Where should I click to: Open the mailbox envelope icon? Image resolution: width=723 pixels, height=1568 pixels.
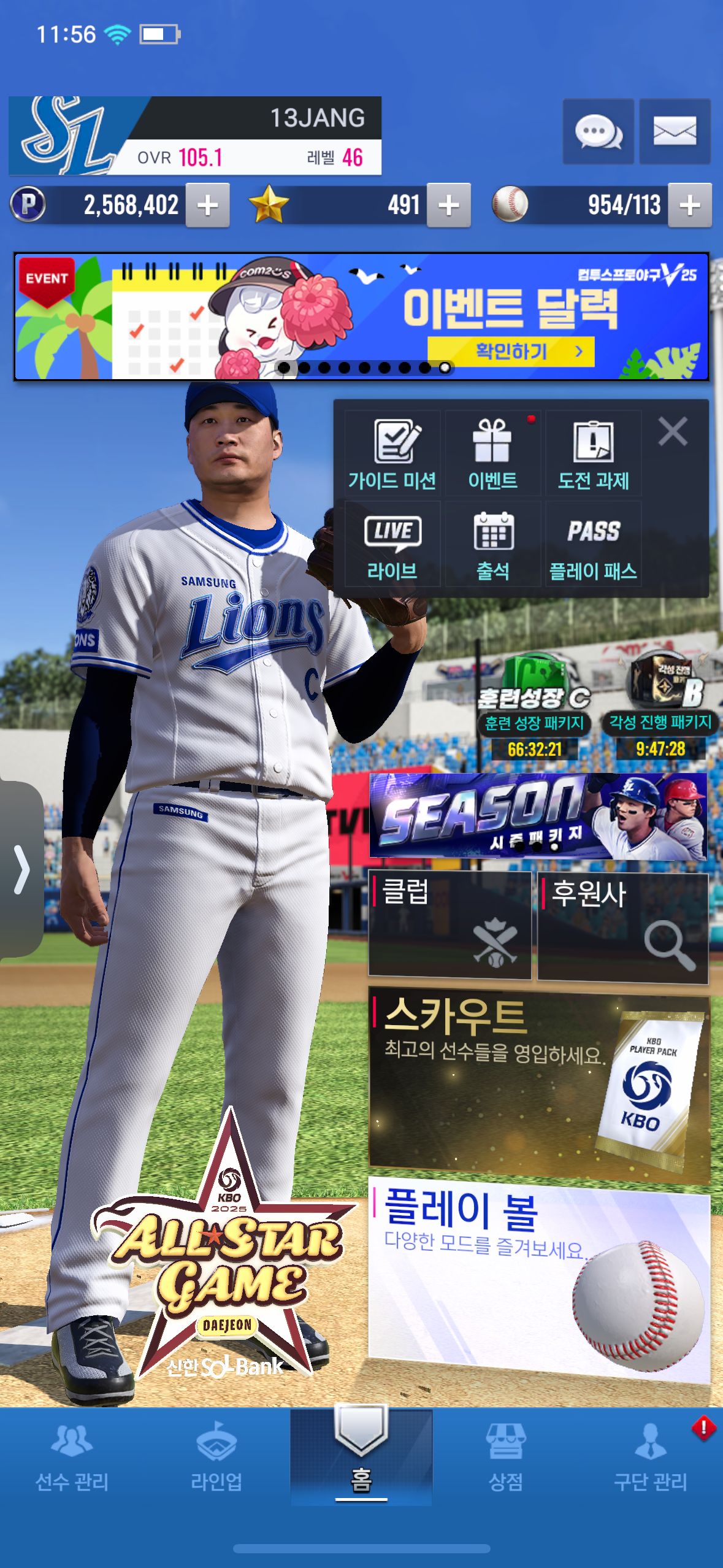675,131
